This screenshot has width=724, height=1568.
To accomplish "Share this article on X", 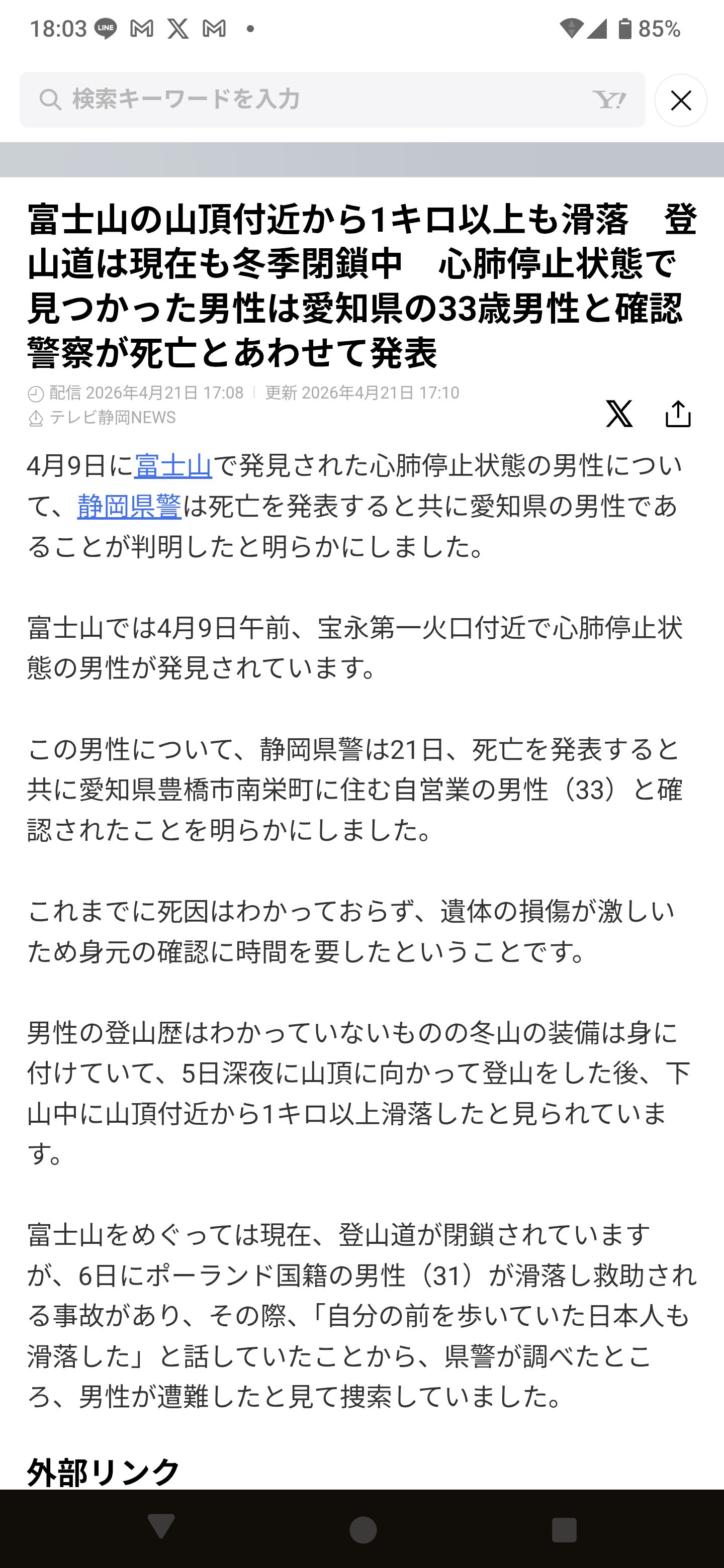I will [x=618, y=414].
